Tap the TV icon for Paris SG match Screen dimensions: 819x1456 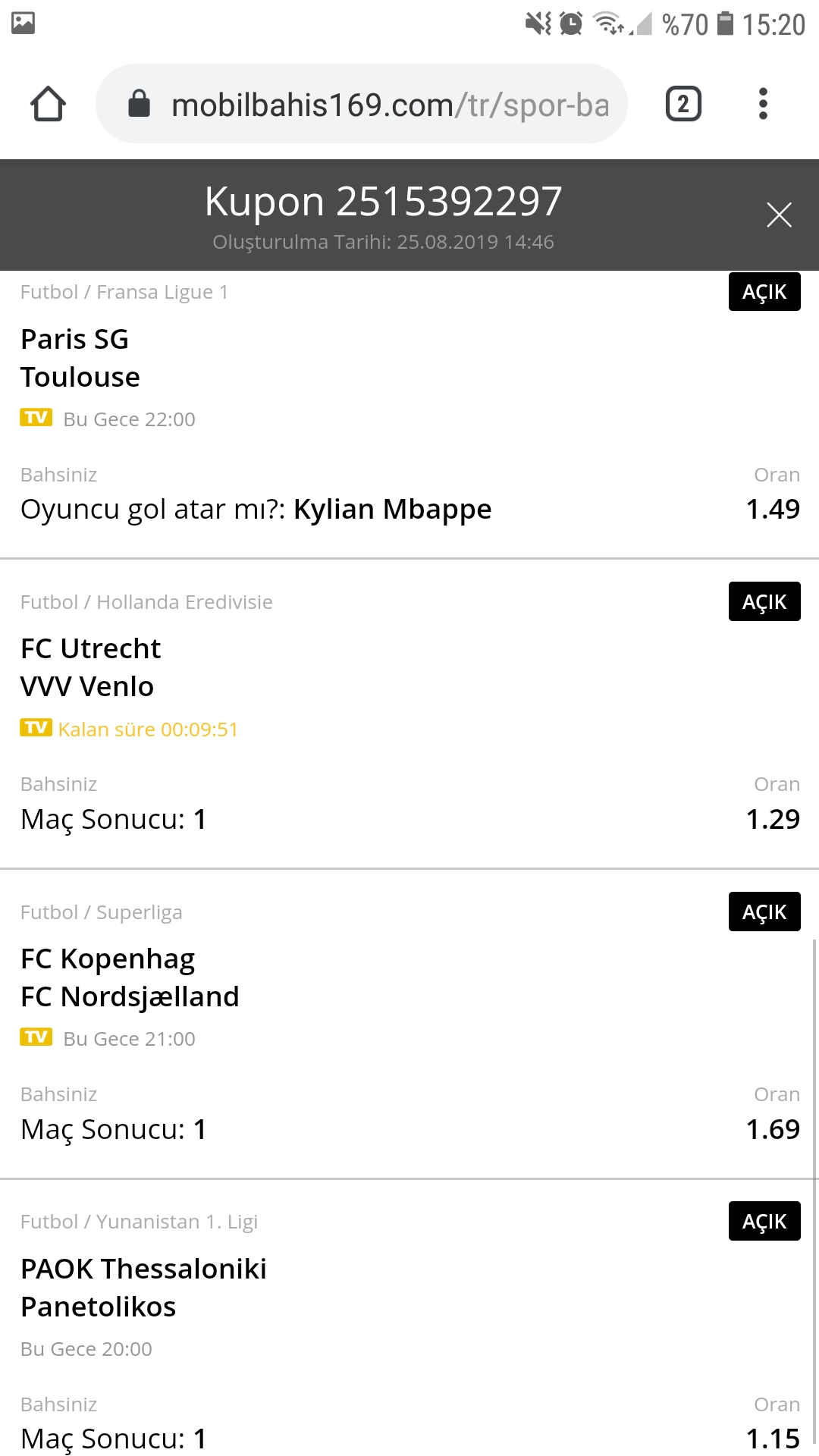pyautogui.click(x=36, y=418)
